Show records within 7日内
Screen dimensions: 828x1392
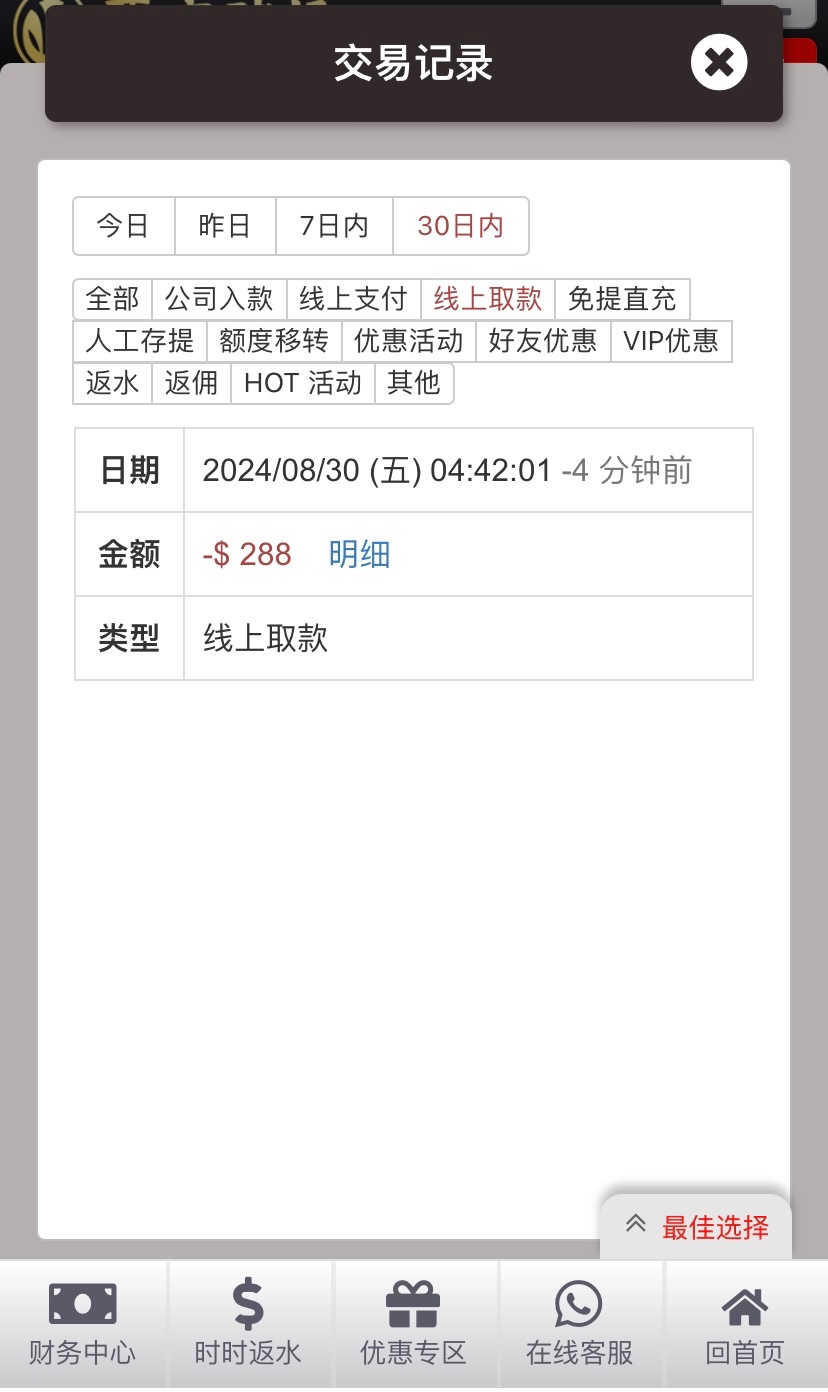pos(334,226)
